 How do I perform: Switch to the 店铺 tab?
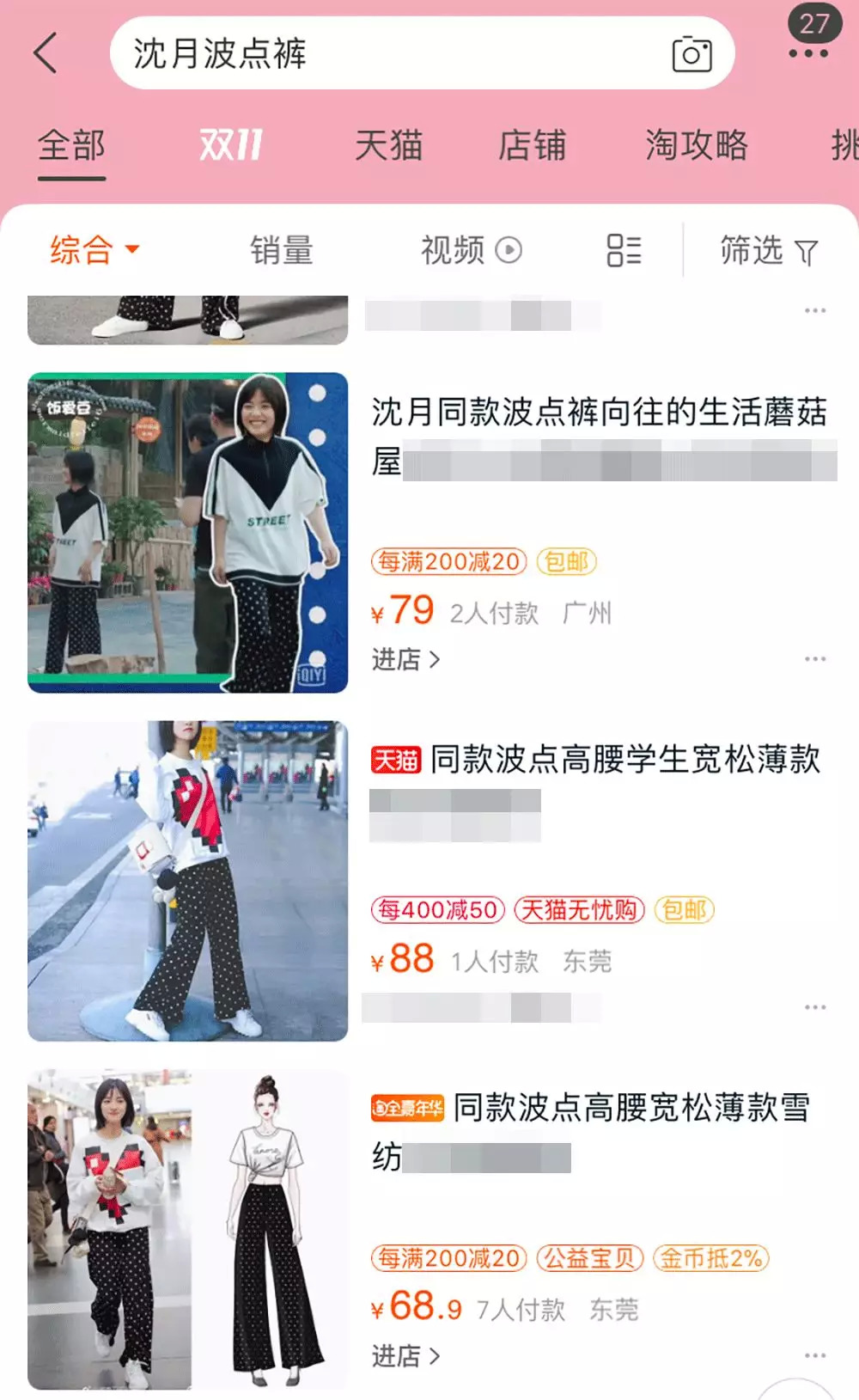(533, 145)
